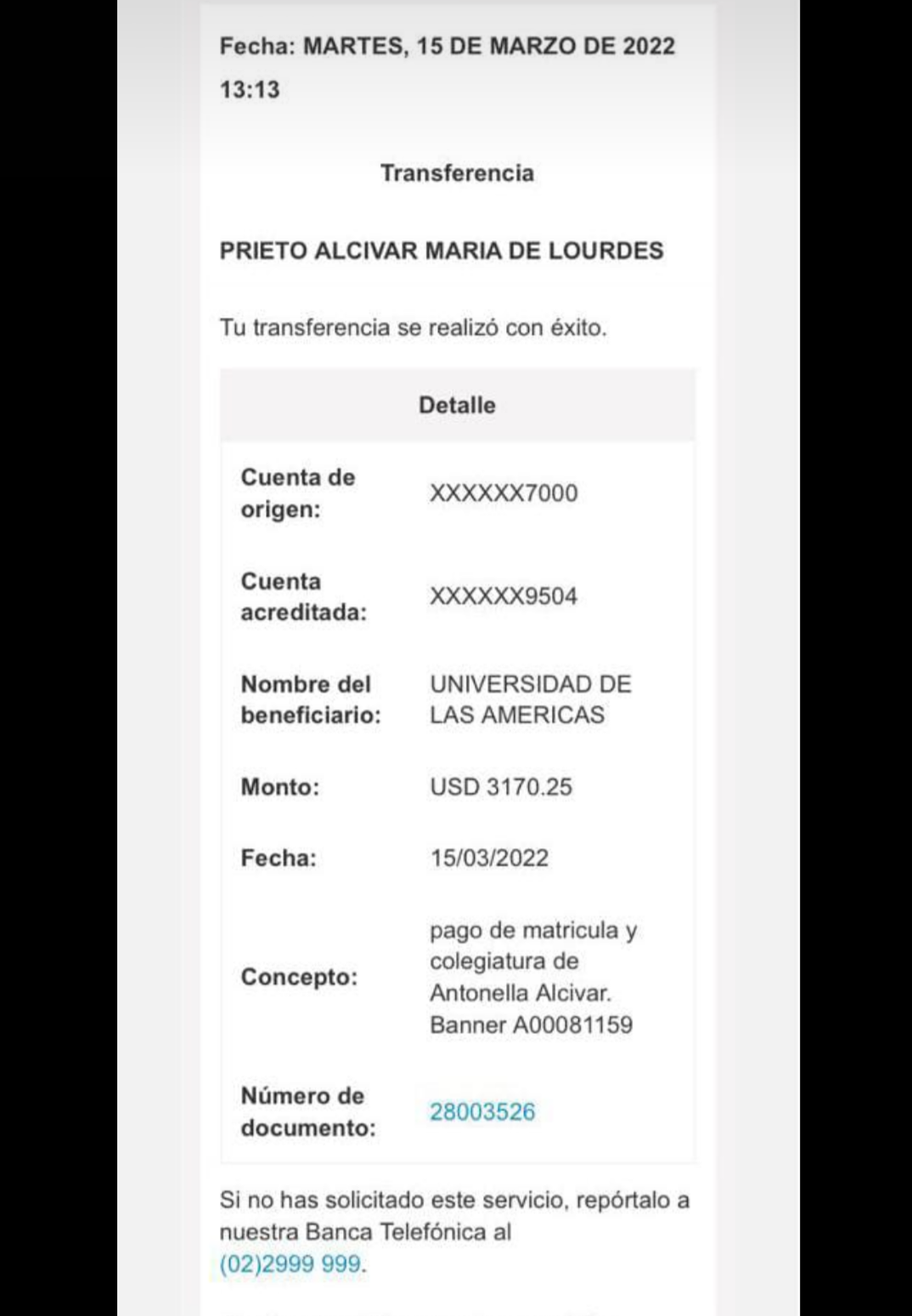This screenshot has height=1316, width=912.
Task: Open document number 28003526 link
Action: click(482, 1111)
